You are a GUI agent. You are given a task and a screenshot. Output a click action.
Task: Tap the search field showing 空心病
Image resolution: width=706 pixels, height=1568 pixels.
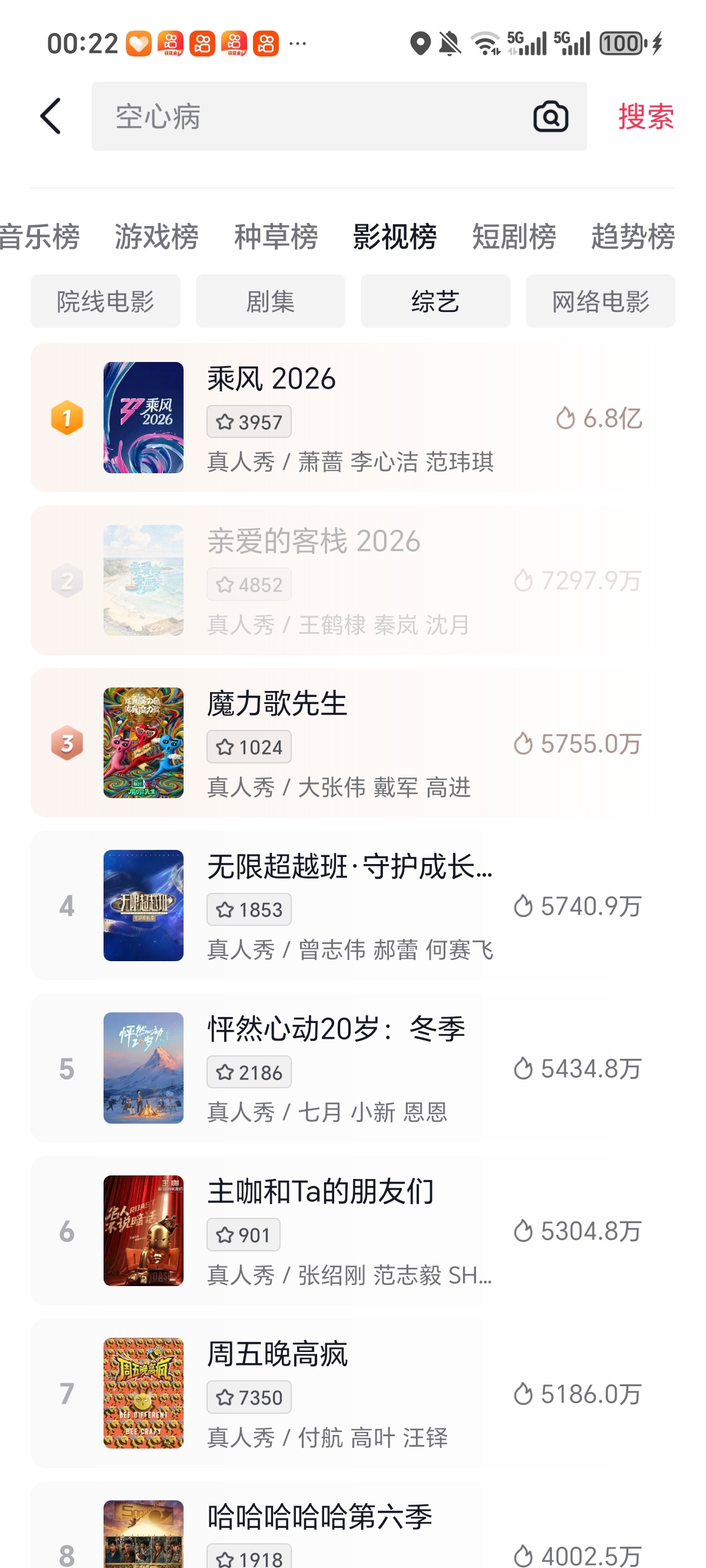tap(304, 117)
